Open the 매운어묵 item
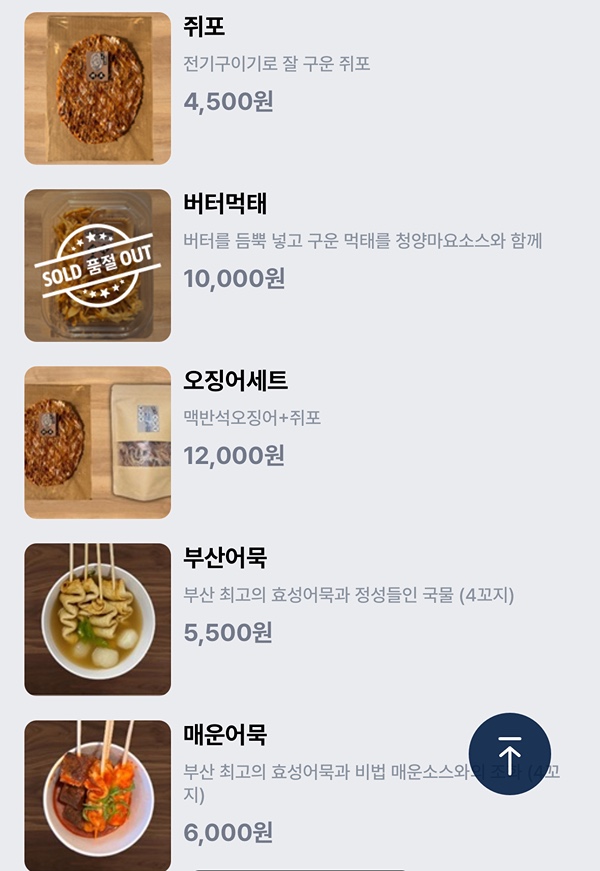Viewport: 600px width, 871px height. click(225, 735)
